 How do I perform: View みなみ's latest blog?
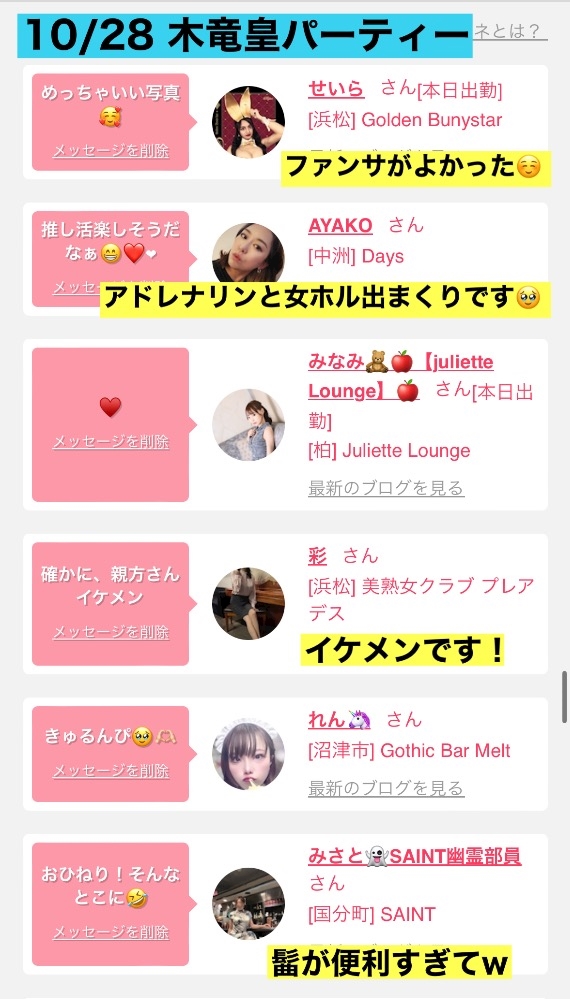(386, 489)
